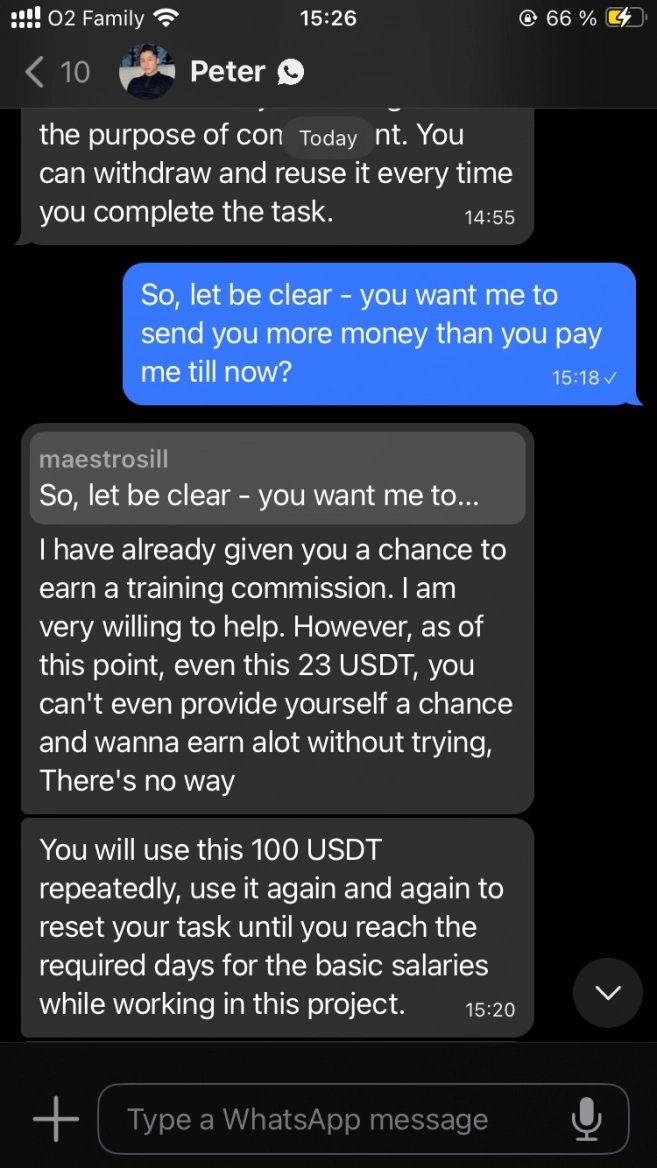
Task: Jump to the latest message with the down arrow
Action: (607, 993)
